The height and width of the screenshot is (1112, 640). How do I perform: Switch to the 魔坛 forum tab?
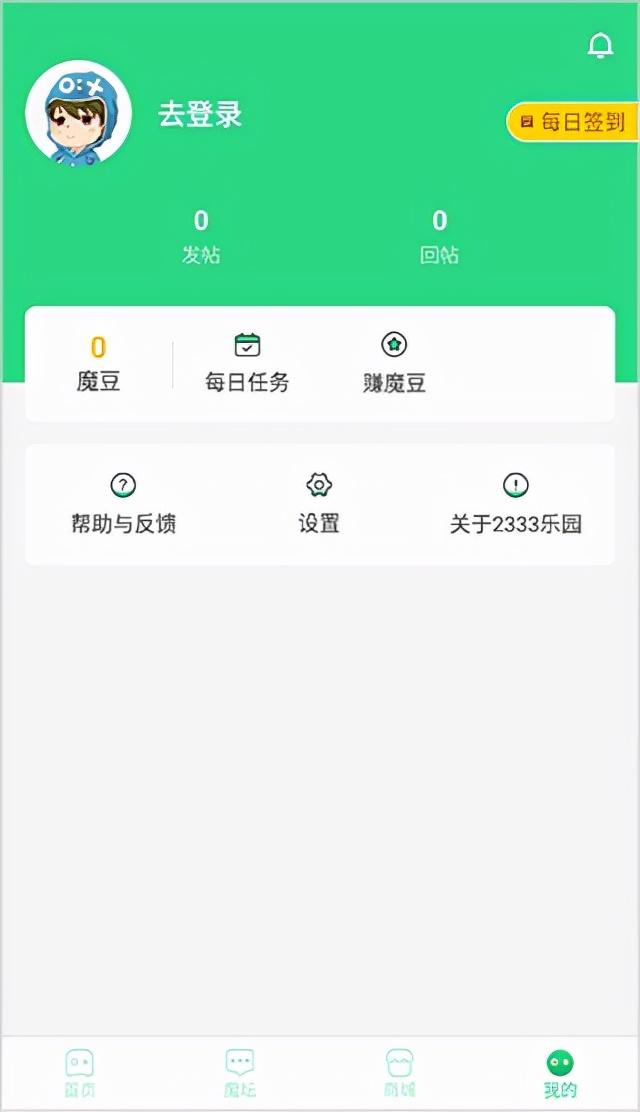coord(240,1073)
